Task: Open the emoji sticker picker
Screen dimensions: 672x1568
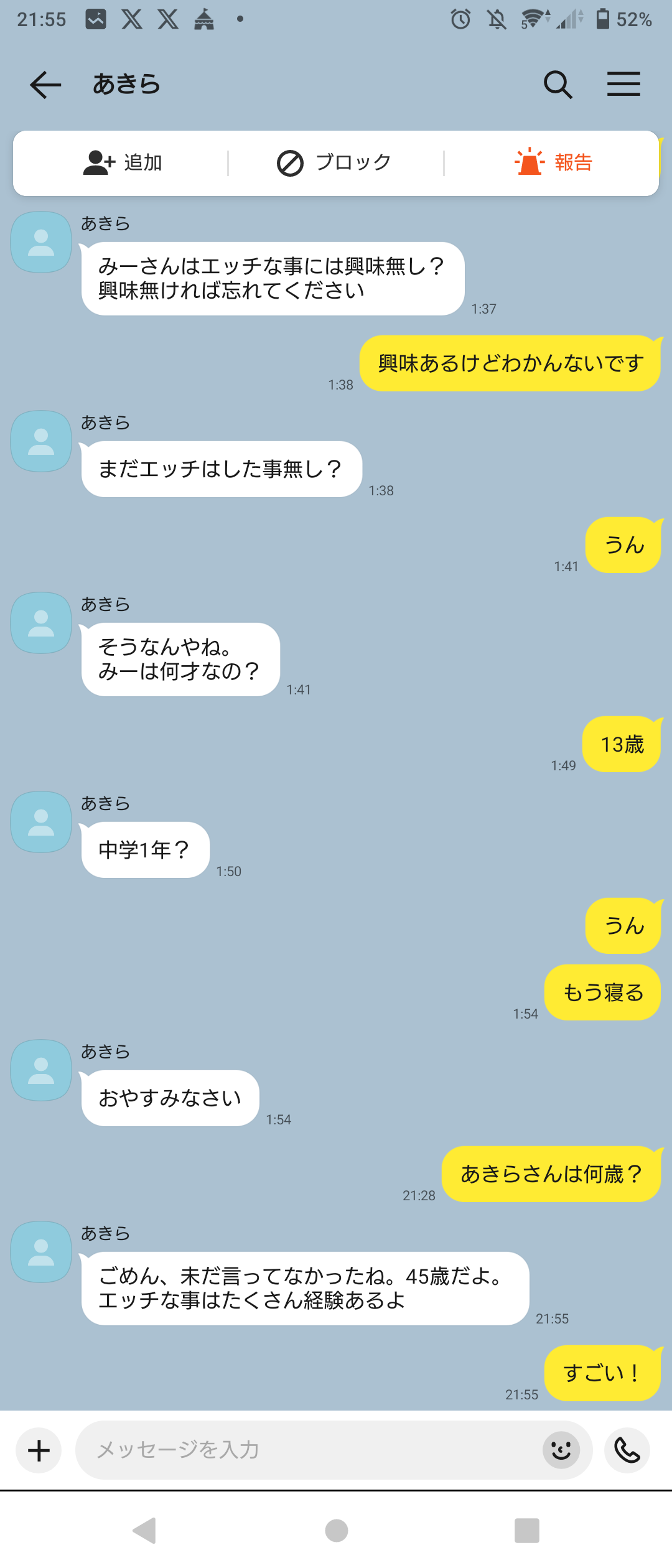Action: click(561, 1450)
